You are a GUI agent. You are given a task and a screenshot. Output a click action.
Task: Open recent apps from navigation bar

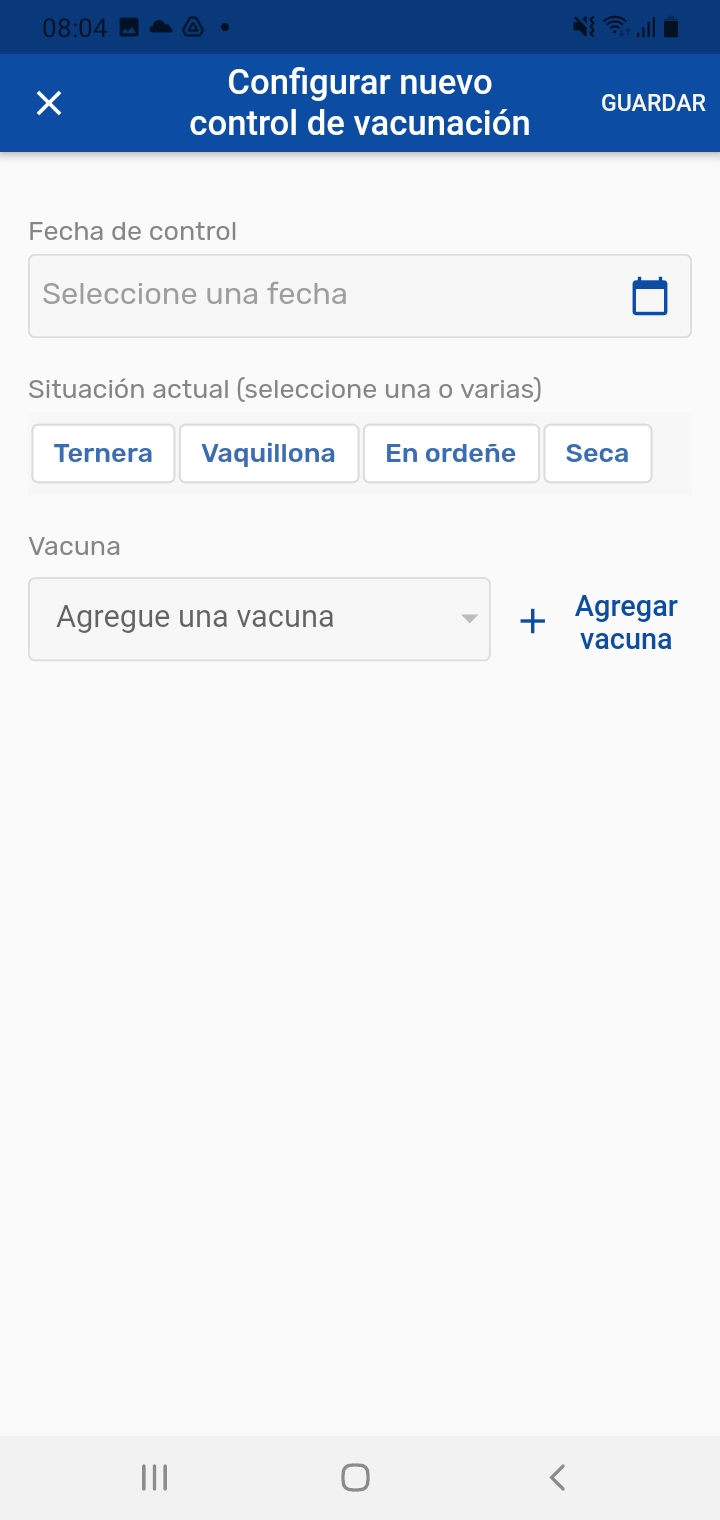[x=154, y=1477]
